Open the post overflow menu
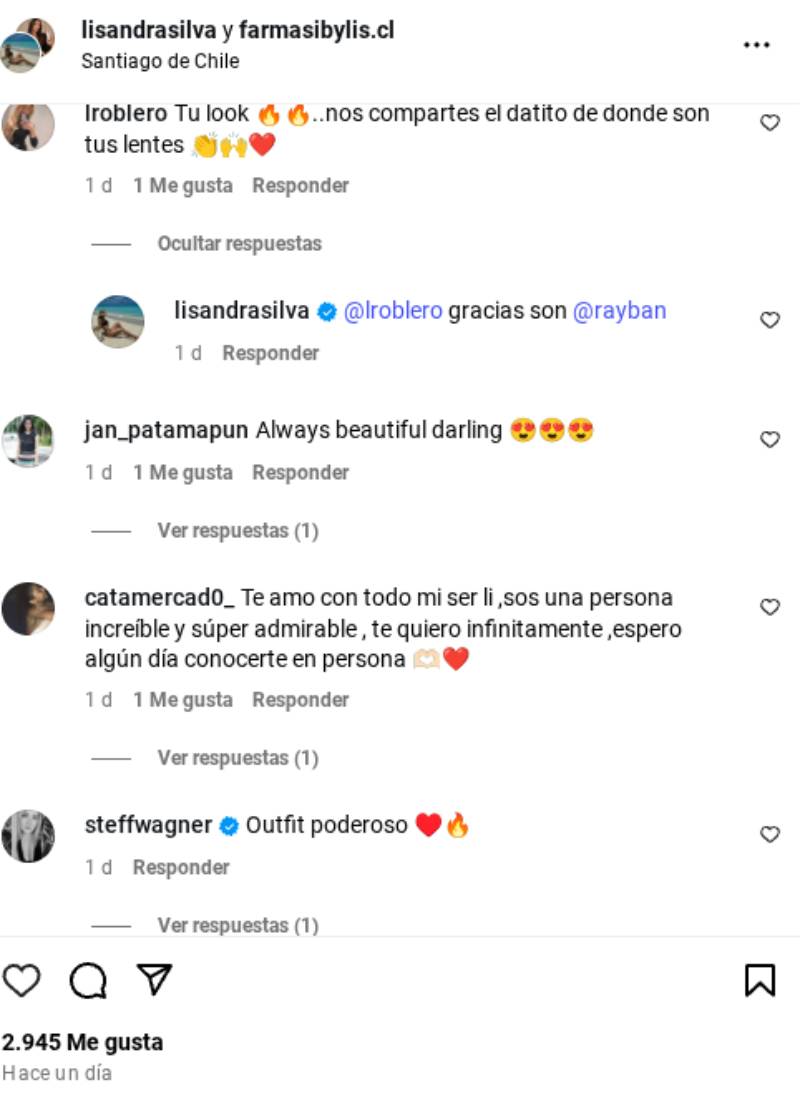The height and width of the screenshot is (1095, 800). tap(756, 45)
